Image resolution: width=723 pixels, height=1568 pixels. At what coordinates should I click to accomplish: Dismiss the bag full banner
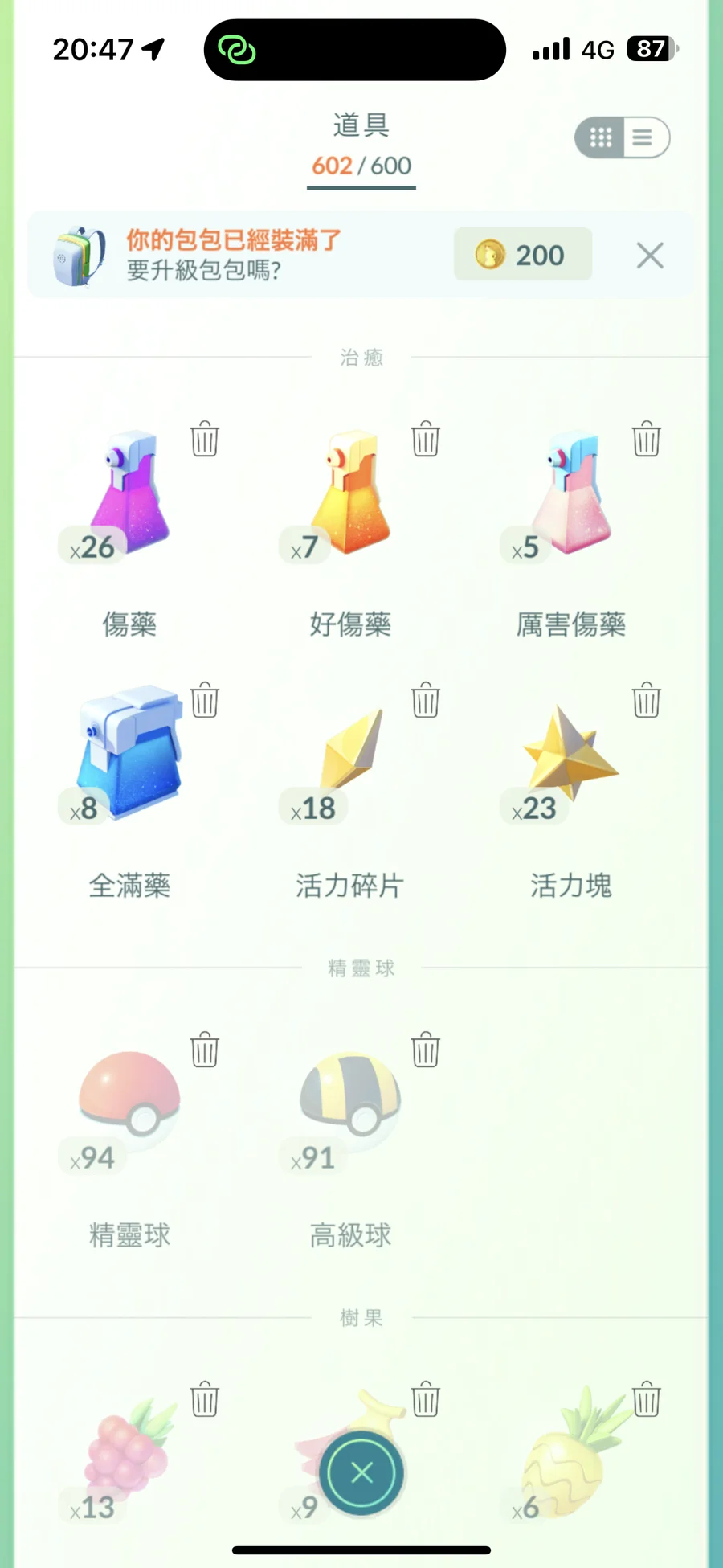coord(649,256)
